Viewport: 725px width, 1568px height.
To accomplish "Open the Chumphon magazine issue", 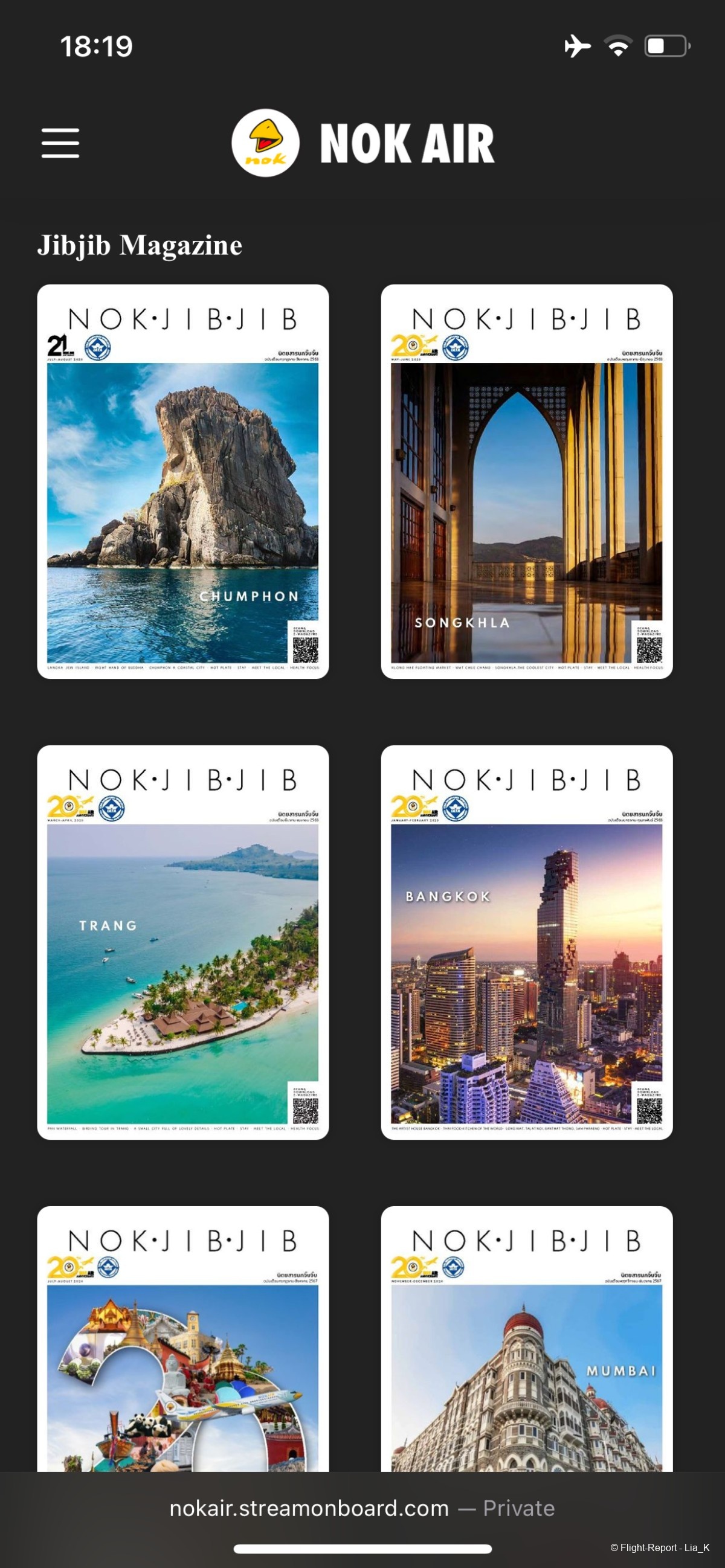I will 182,481.
